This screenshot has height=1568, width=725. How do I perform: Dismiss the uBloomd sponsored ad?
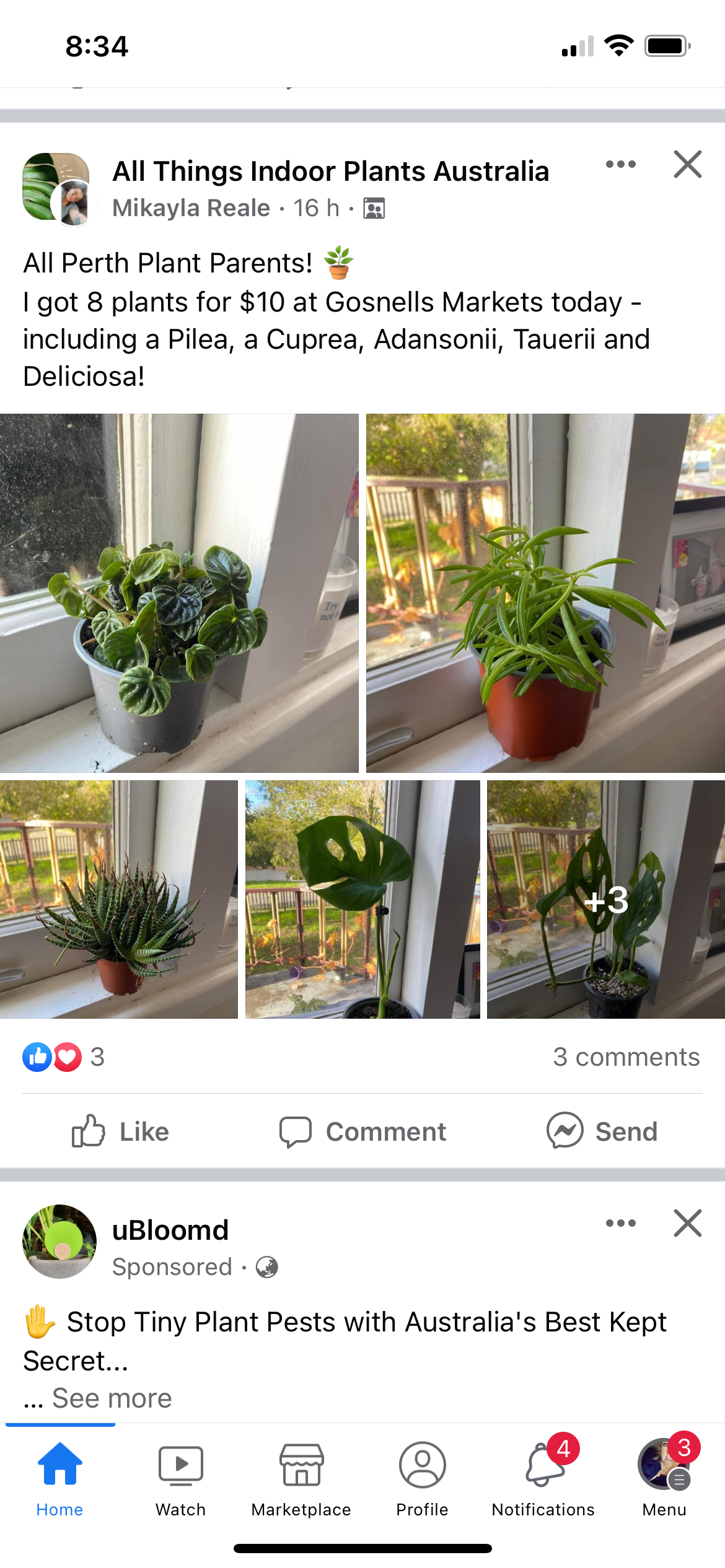687,1223
